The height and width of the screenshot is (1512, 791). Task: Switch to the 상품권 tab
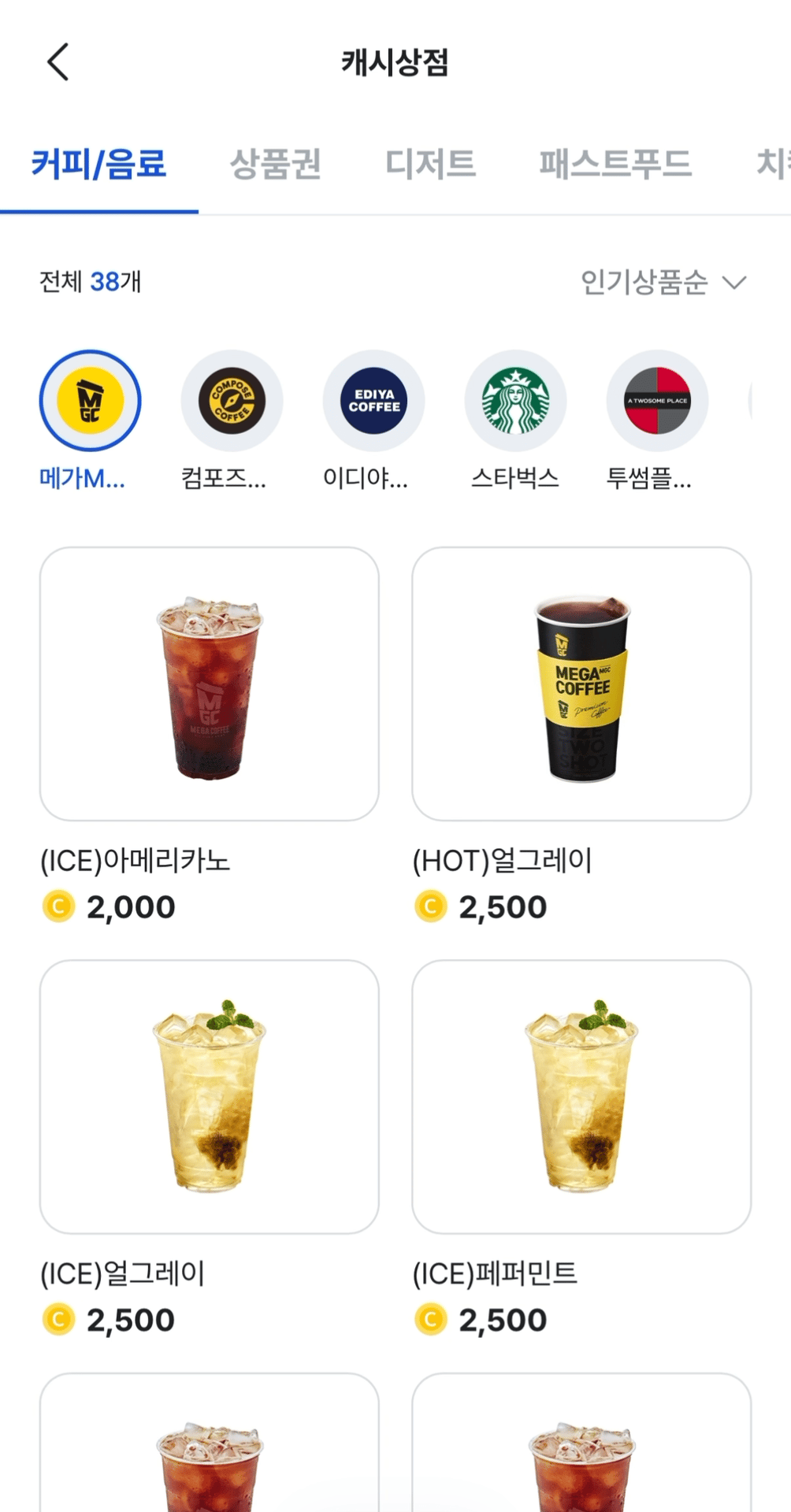[x=275, y=165]
